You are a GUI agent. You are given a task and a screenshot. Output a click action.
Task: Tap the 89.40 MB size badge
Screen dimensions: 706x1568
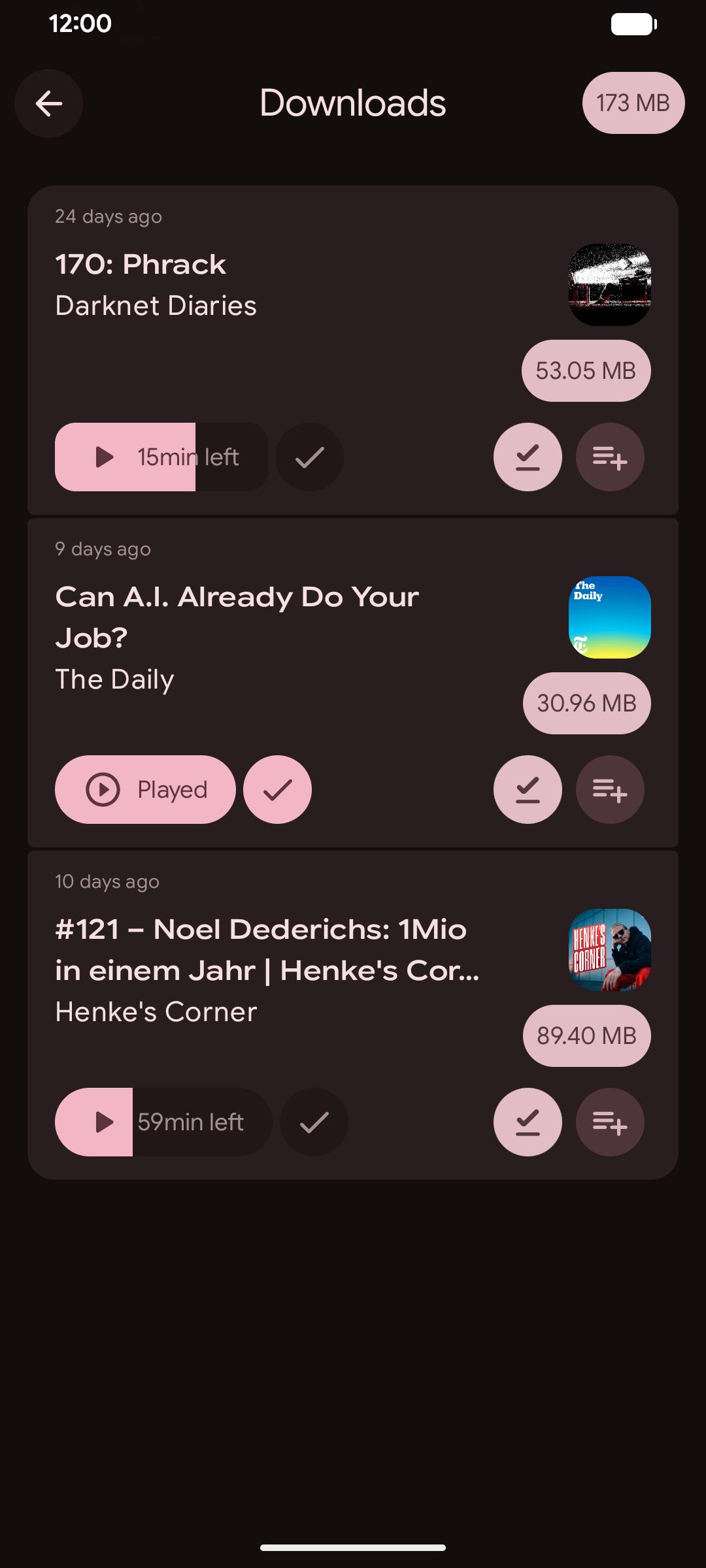point(586,1036)
